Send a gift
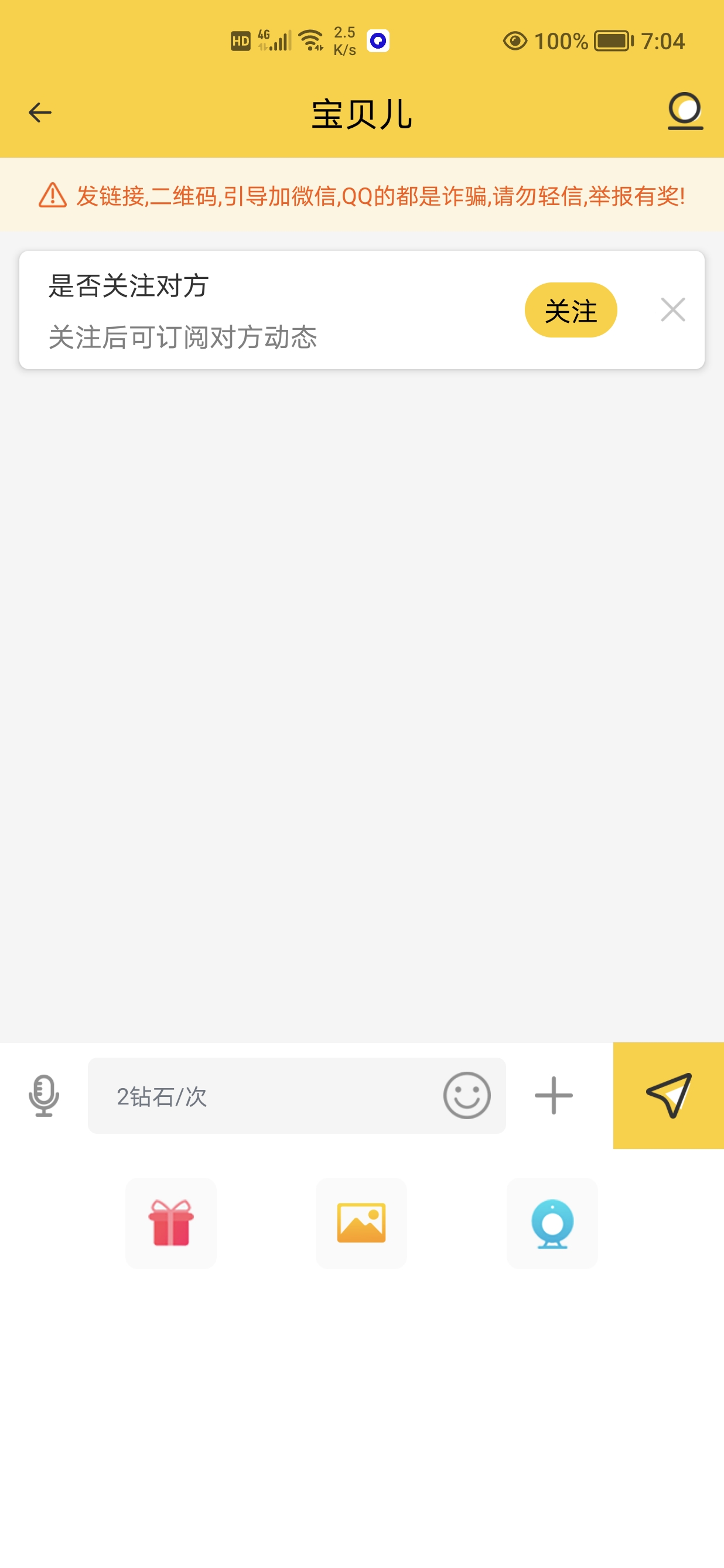Viewport: 724px width, 1568px height. click(x=171, y=1223)
